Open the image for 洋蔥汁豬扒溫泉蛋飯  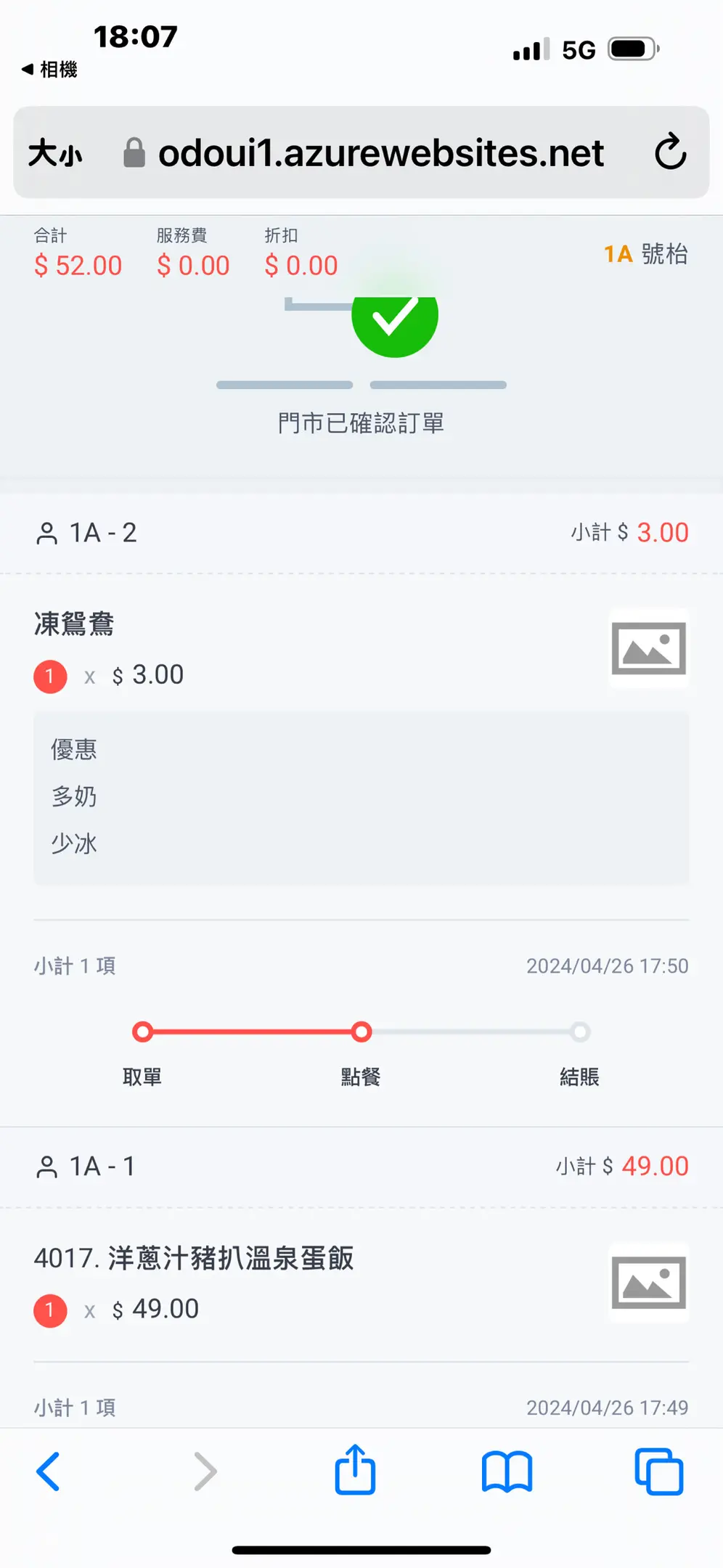coord(648,1282)
